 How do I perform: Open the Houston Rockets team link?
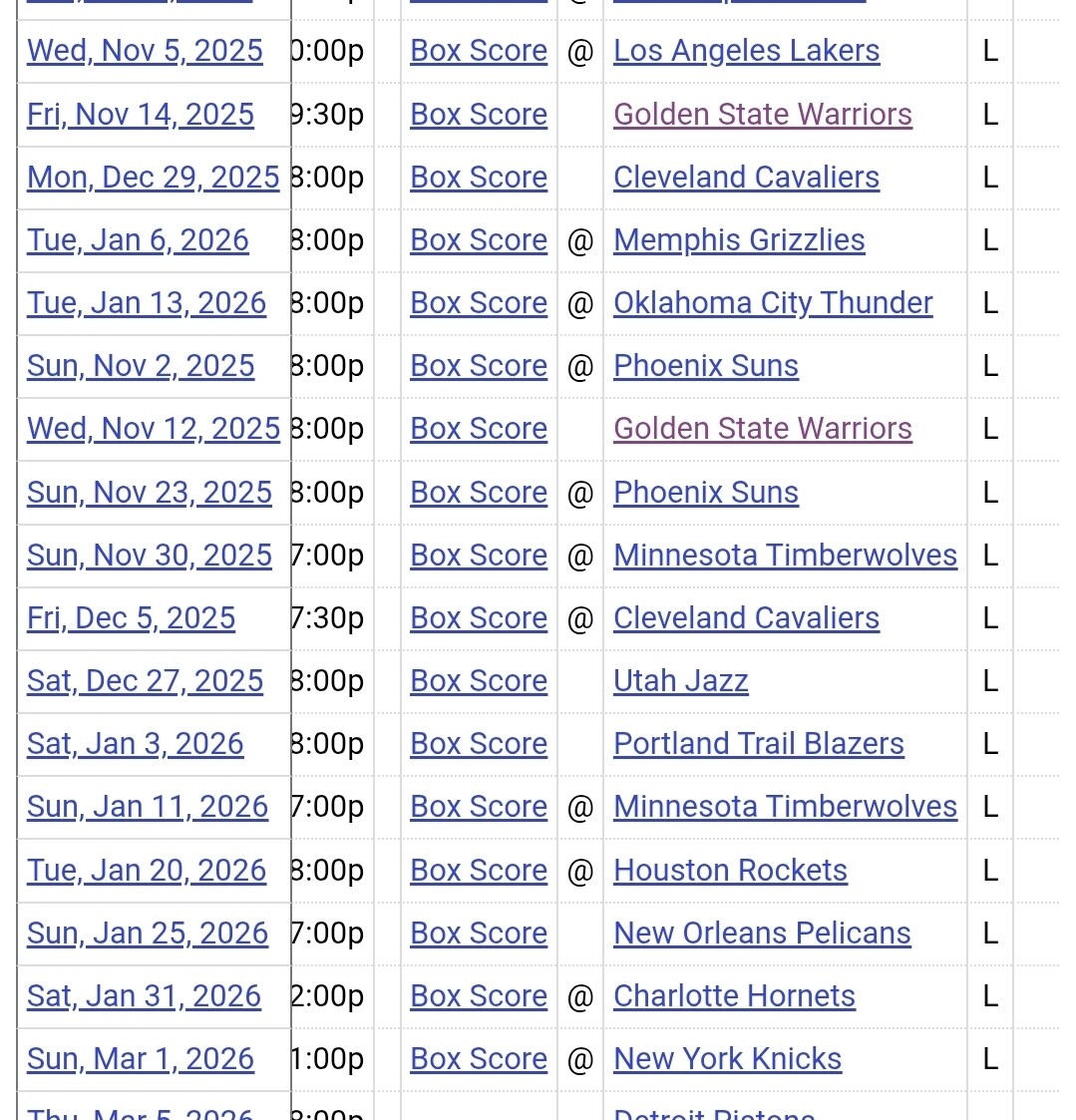[x=730, y=870]
